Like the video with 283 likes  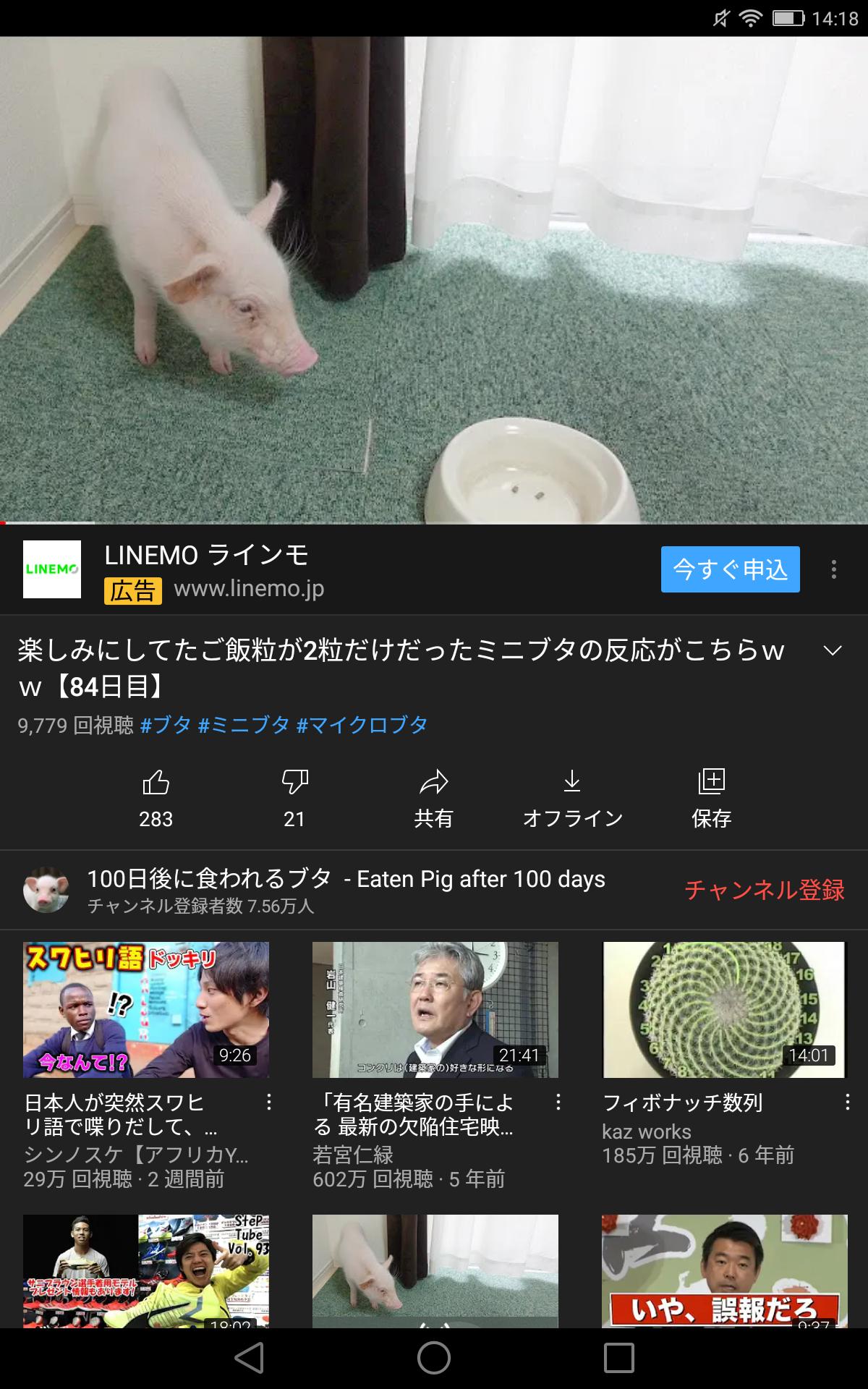tap(156, 799)
